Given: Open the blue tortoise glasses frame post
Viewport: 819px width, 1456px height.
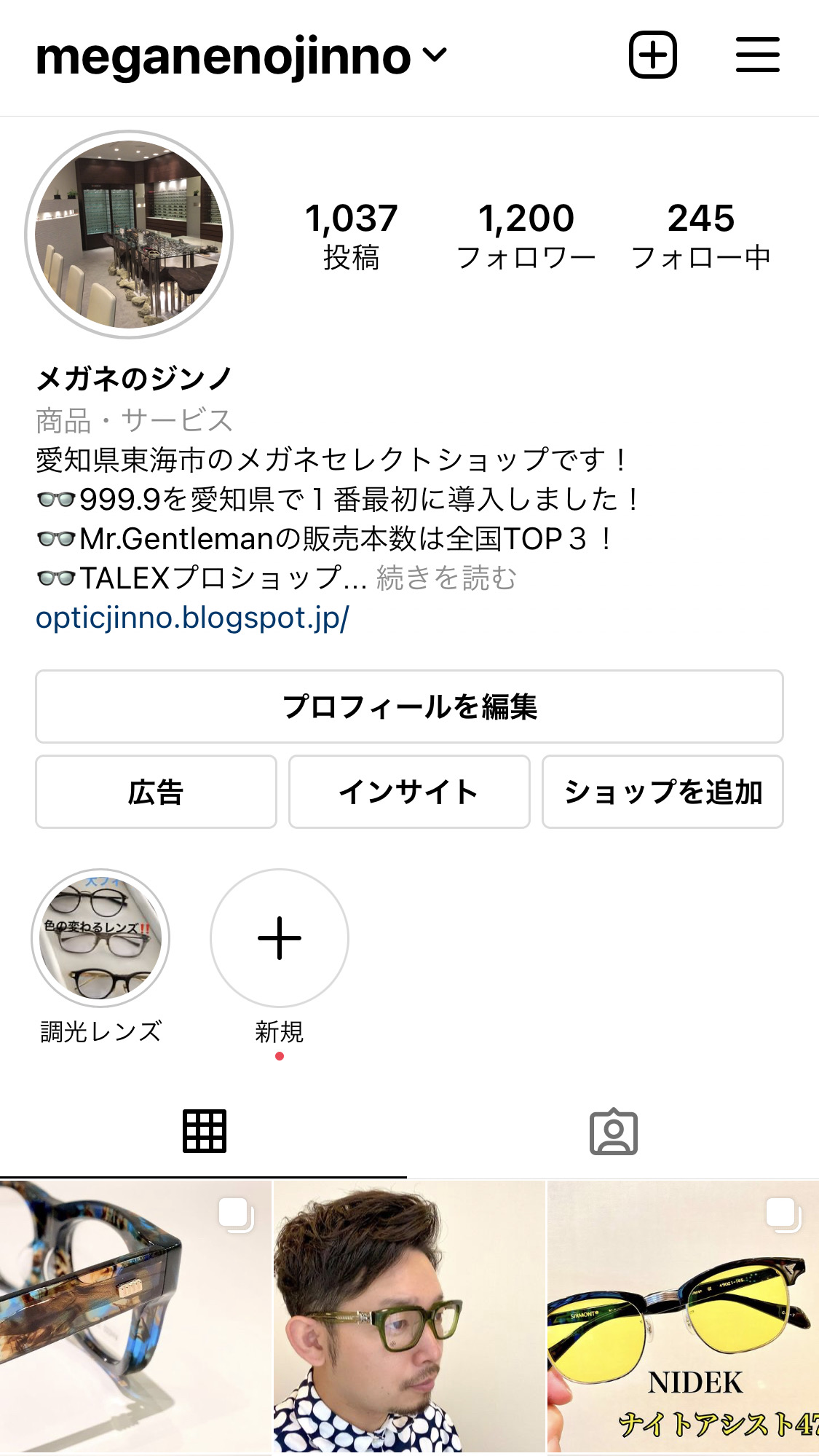Looking at the screenshot, I should point(135,1317).
